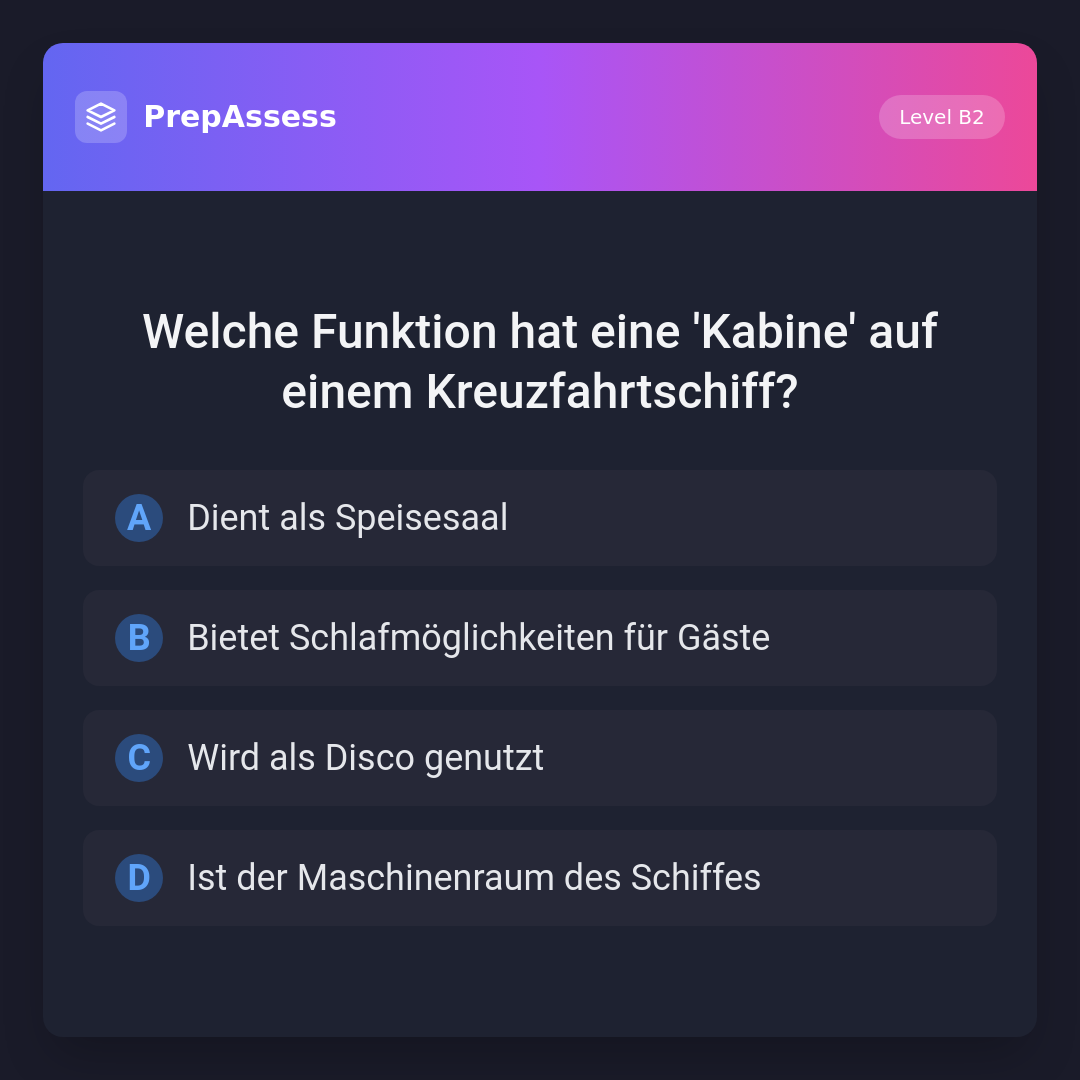The width and height of the screenshot is (1080, 1080).
Task: Mark answer D 'Ist der Maschinenraum des Schiffes'
Action: (540, 878)
